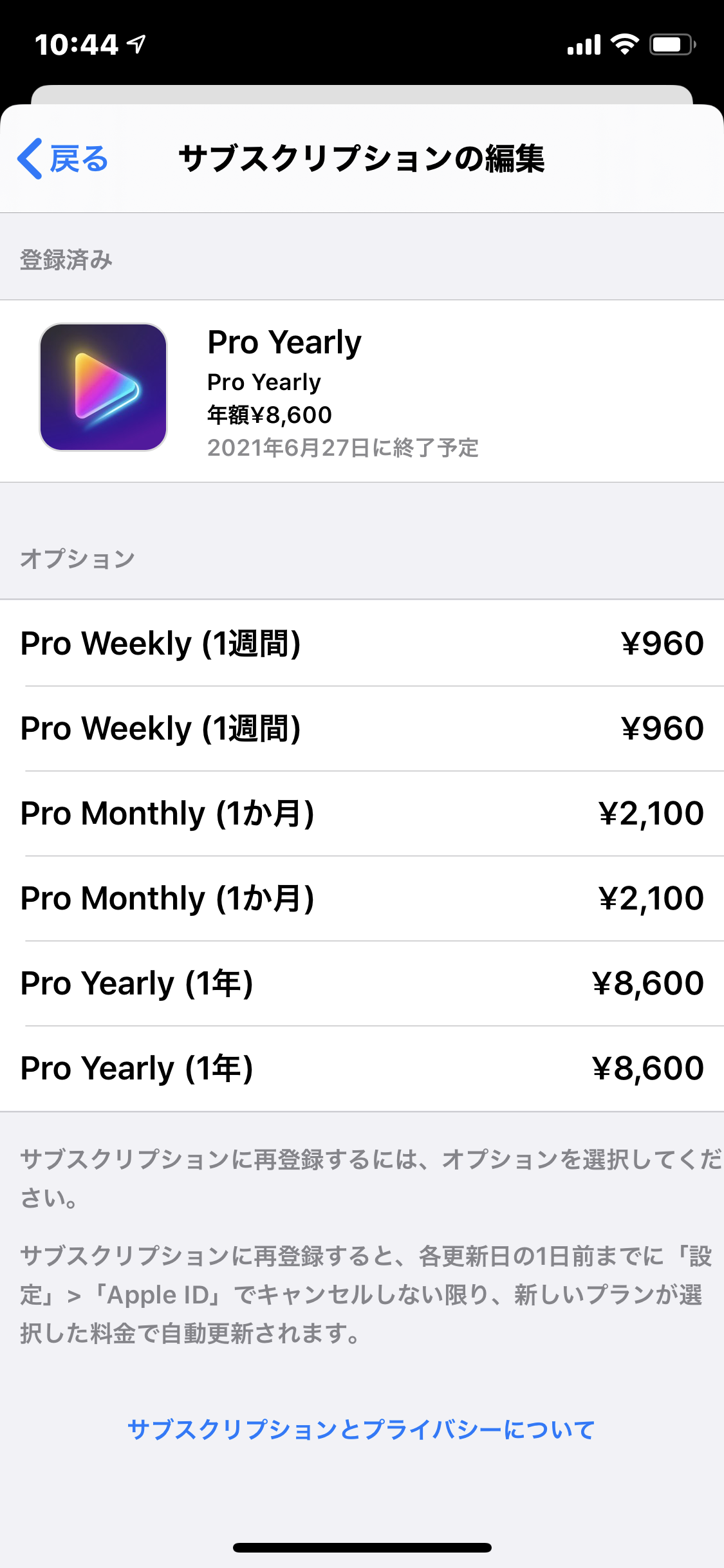Select the first Pro Monthly (1か月) option
724x1568 pixels.
point(362,813)
